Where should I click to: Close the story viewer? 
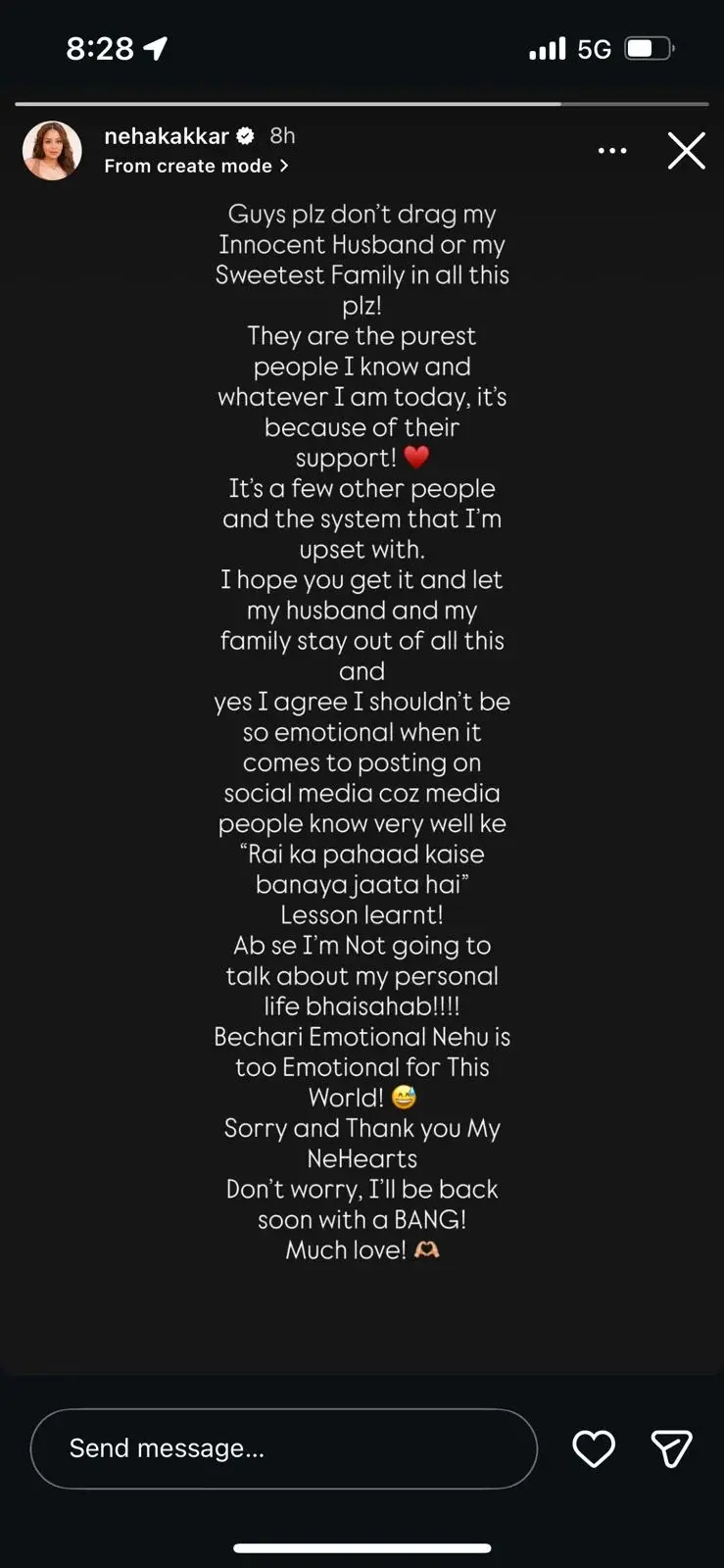[686, 151]
